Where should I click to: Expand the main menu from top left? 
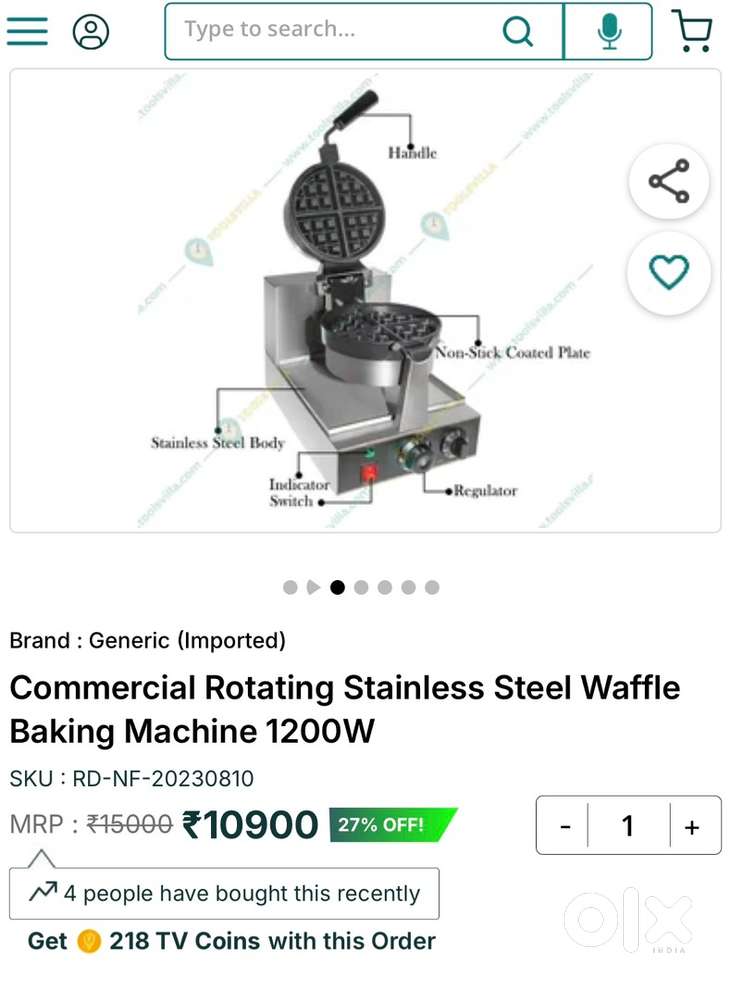pos(27,30)
